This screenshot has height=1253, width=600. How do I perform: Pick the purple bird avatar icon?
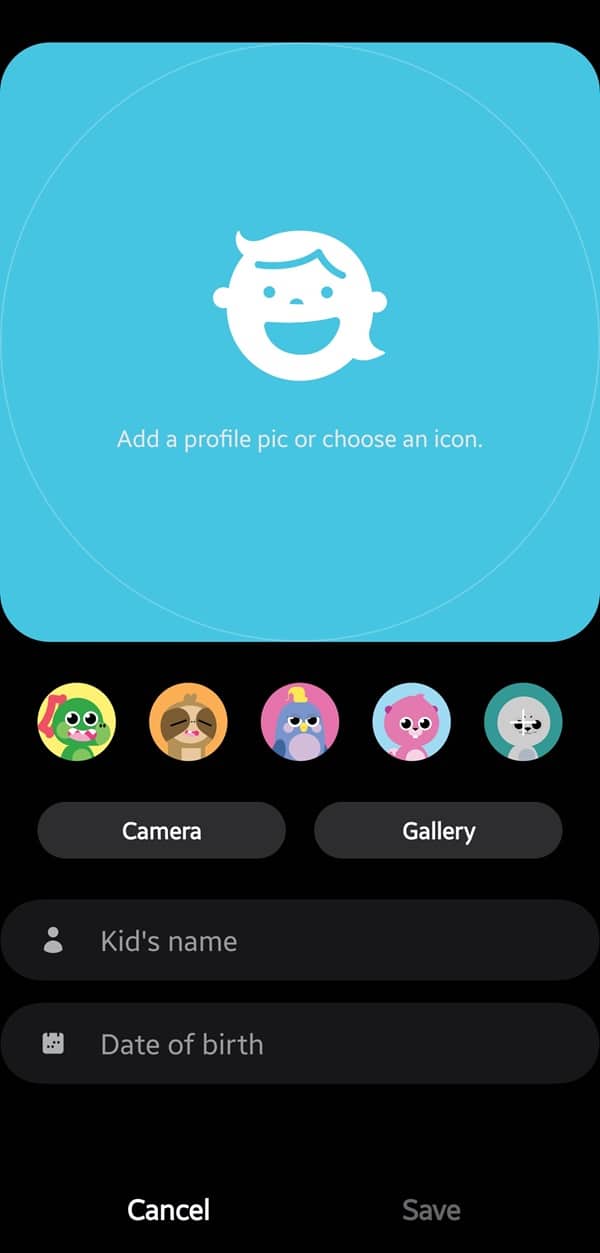300,722
